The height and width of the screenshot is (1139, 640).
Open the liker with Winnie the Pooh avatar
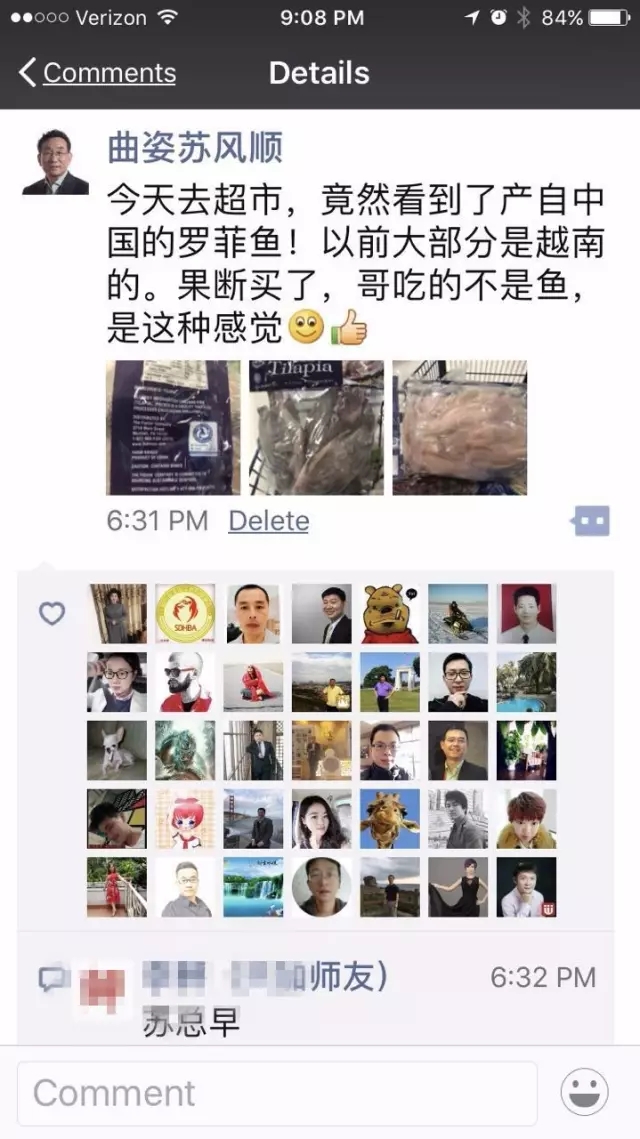pyautogui.click(x=390, y=614)
